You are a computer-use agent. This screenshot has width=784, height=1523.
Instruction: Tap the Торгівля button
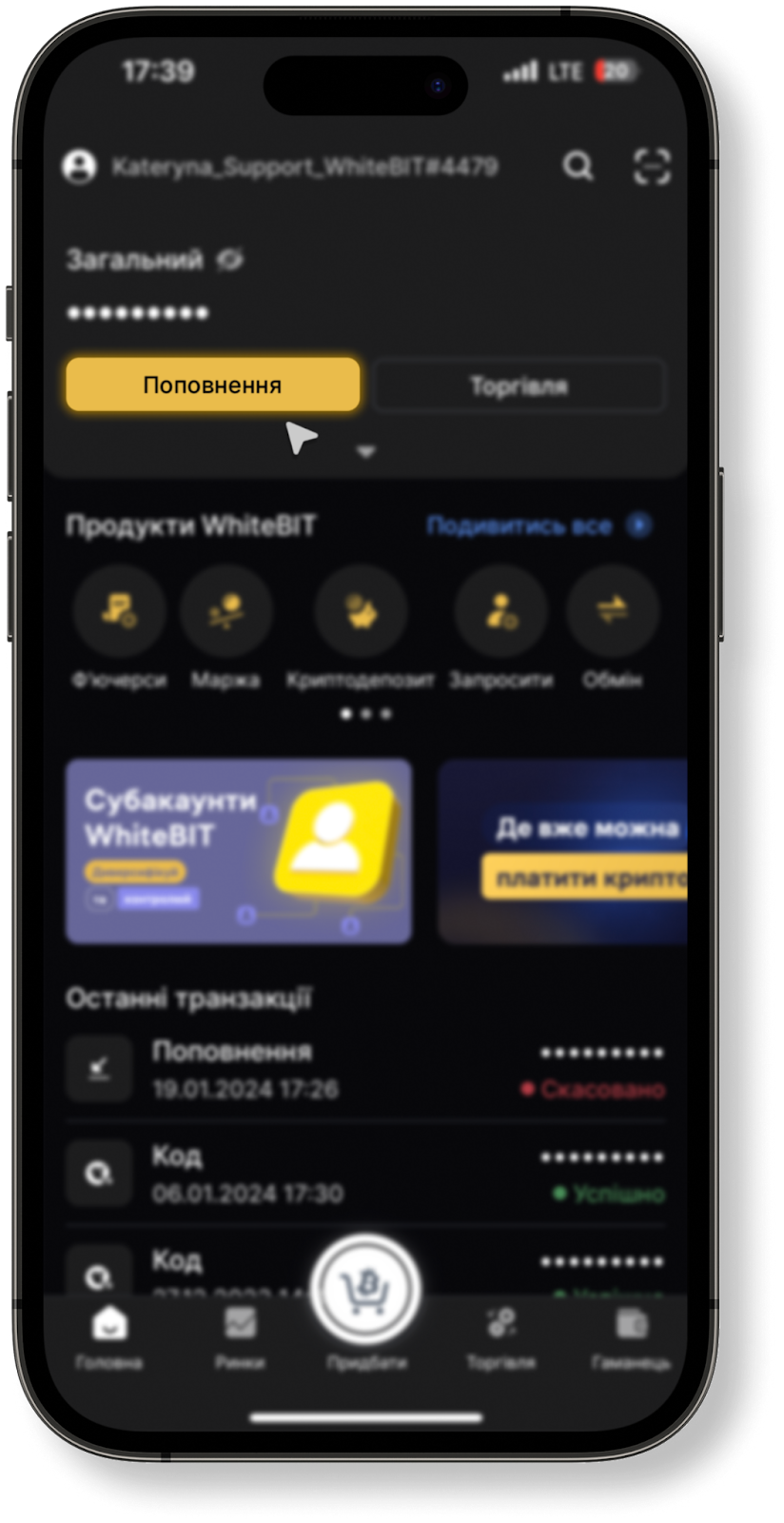519,386
